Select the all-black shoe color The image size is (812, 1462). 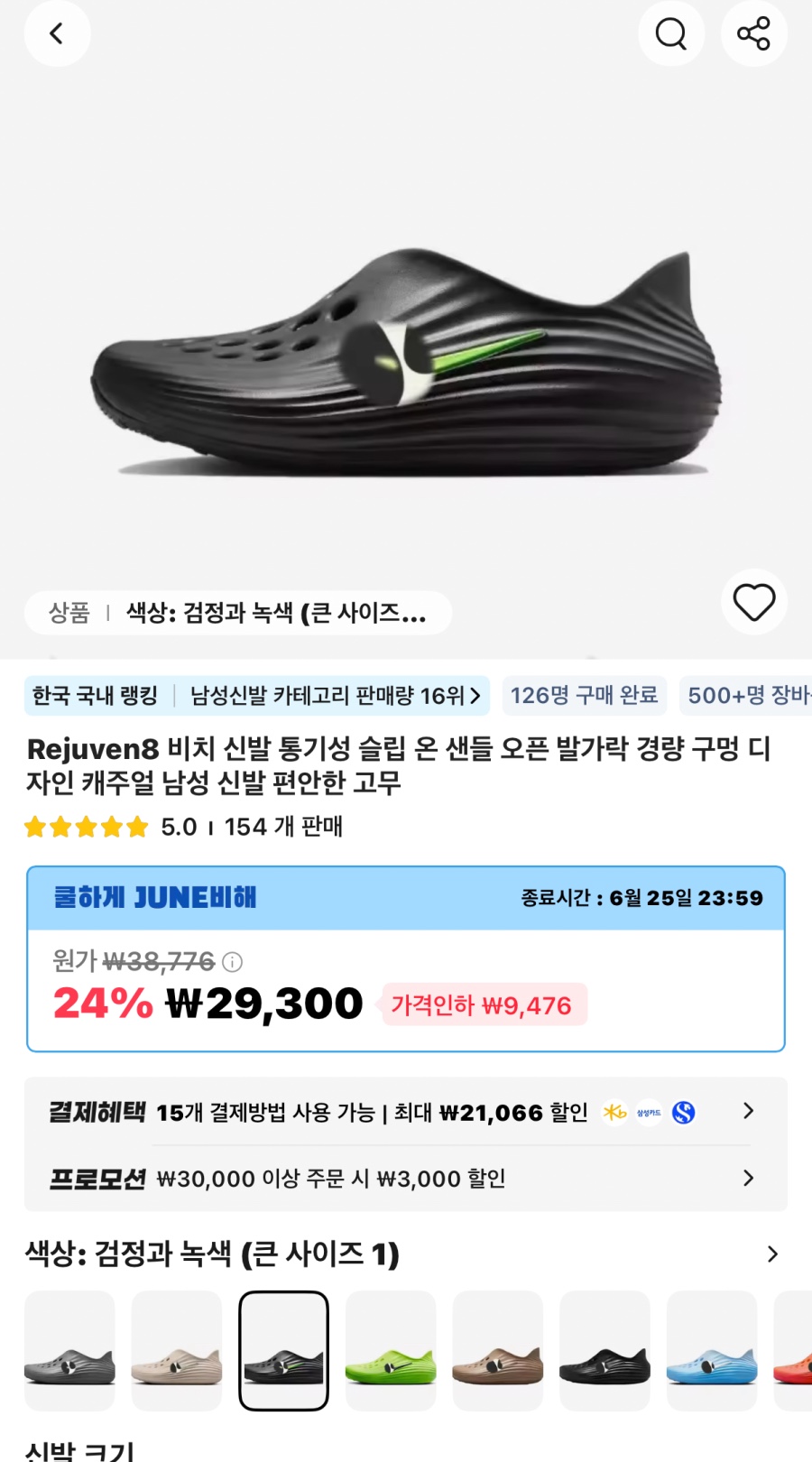point(604,1351)
